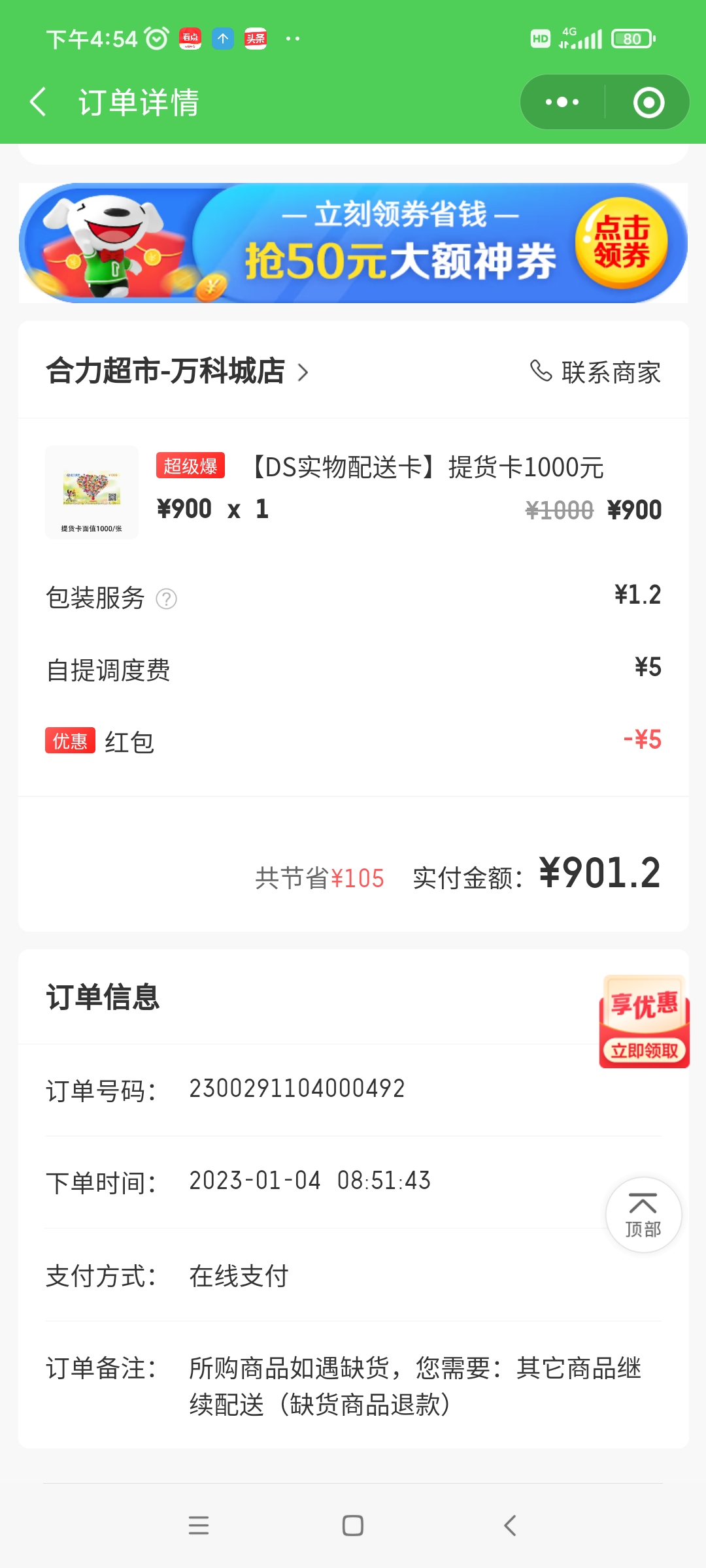Jump to top with the 顶部 button

click(x=643, y=1215)
